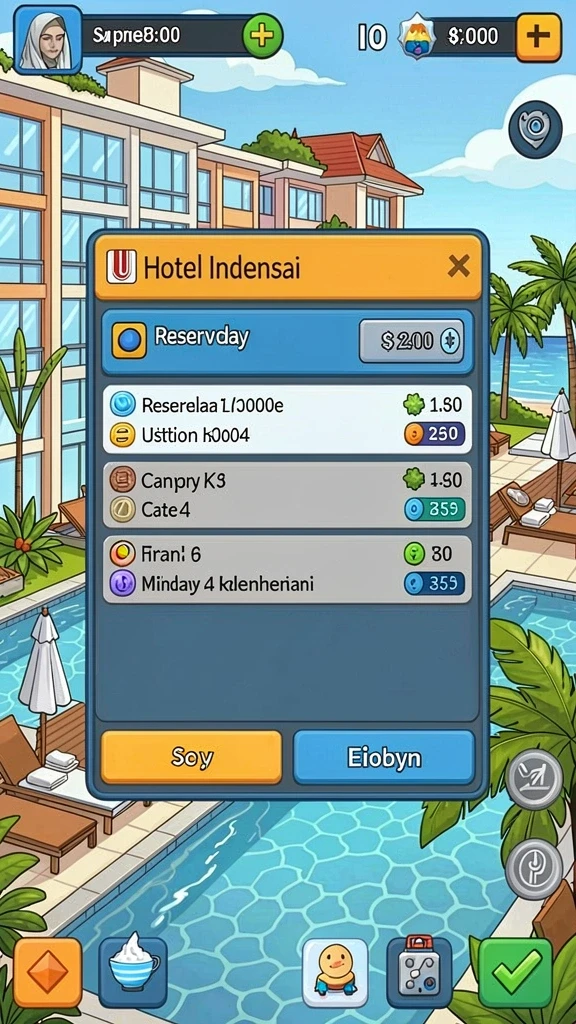The image size is (576, 1024).
Task: Tap the upper round gray tool button
Action: click(534, 779)
